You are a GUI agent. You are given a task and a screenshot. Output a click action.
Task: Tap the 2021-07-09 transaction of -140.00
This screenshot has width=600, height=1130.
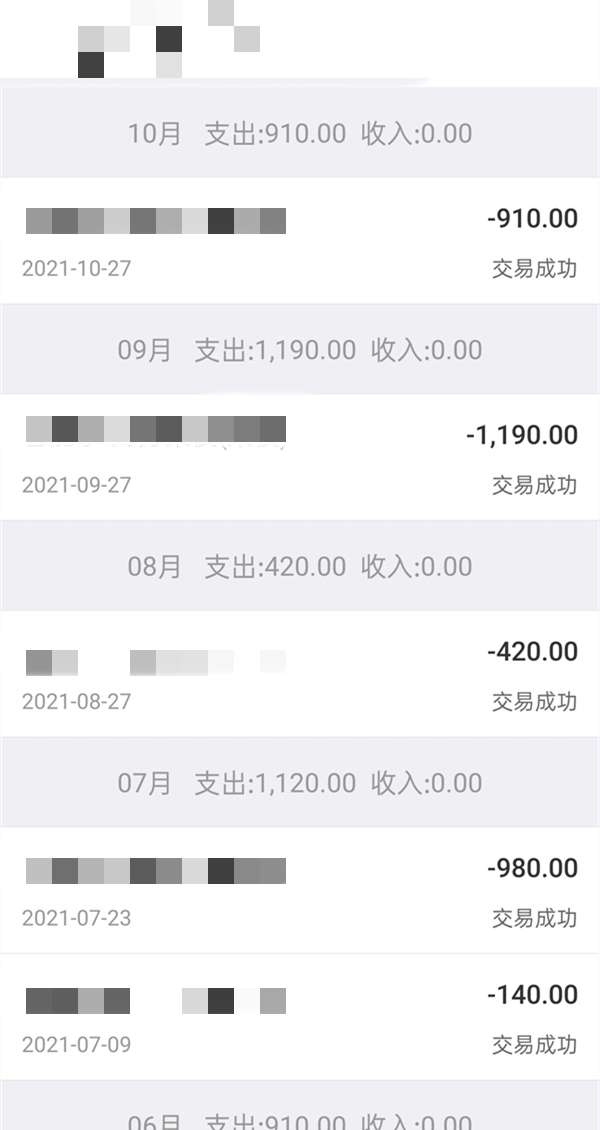click(x=300, y=1018)
